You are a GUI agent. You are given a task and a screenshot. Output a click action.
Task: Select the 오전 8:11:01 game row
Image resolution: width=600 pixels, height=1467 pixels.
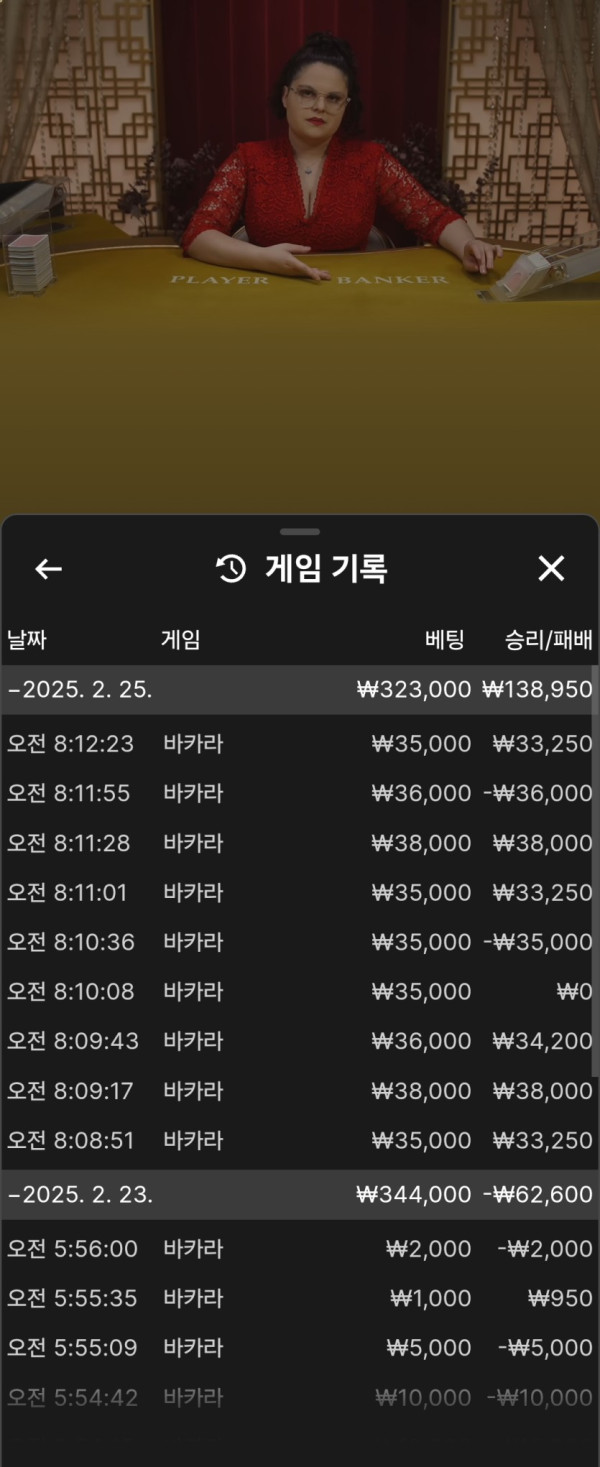299,892
